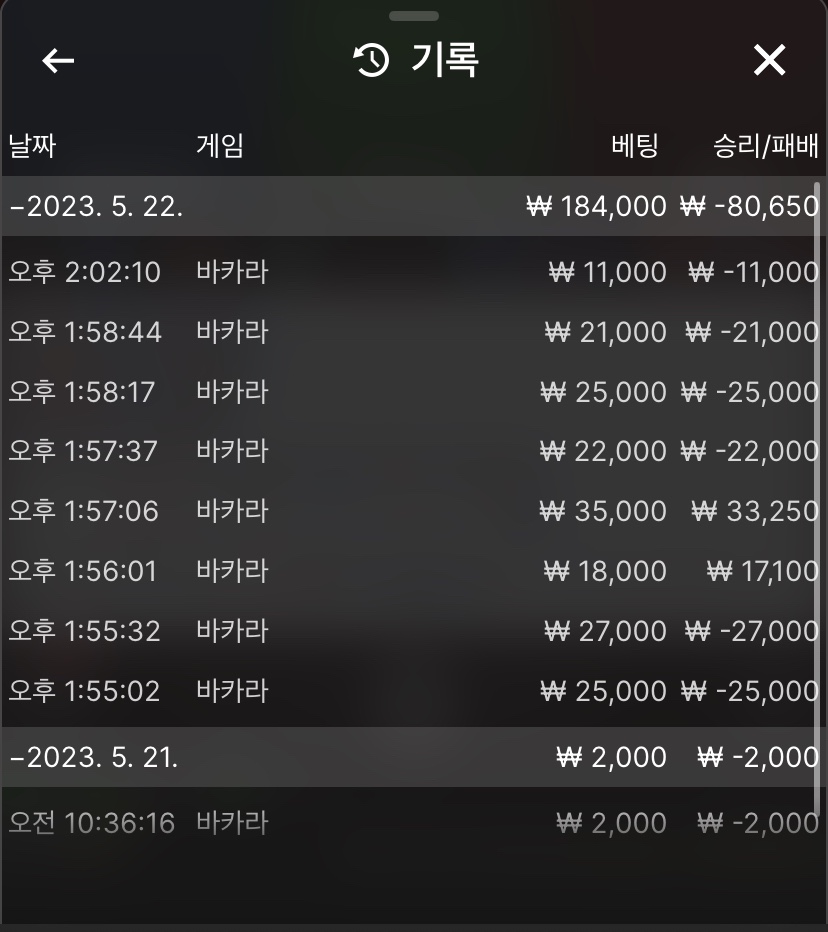
Task: Collapse the 2023. 5. 22. date group
Action: point(96,207)
